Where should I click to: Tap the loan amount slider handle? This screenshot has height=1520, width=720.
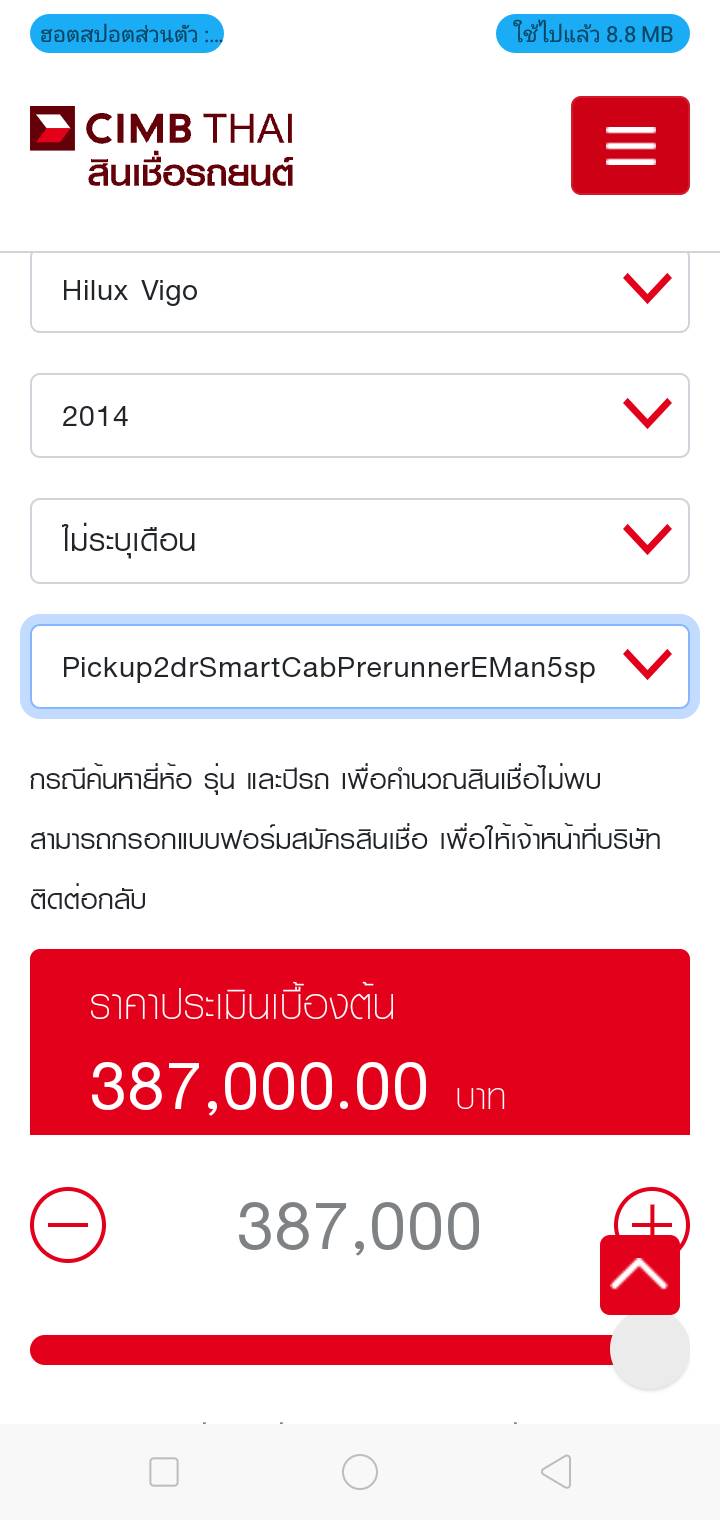(x=650, y=1349)
